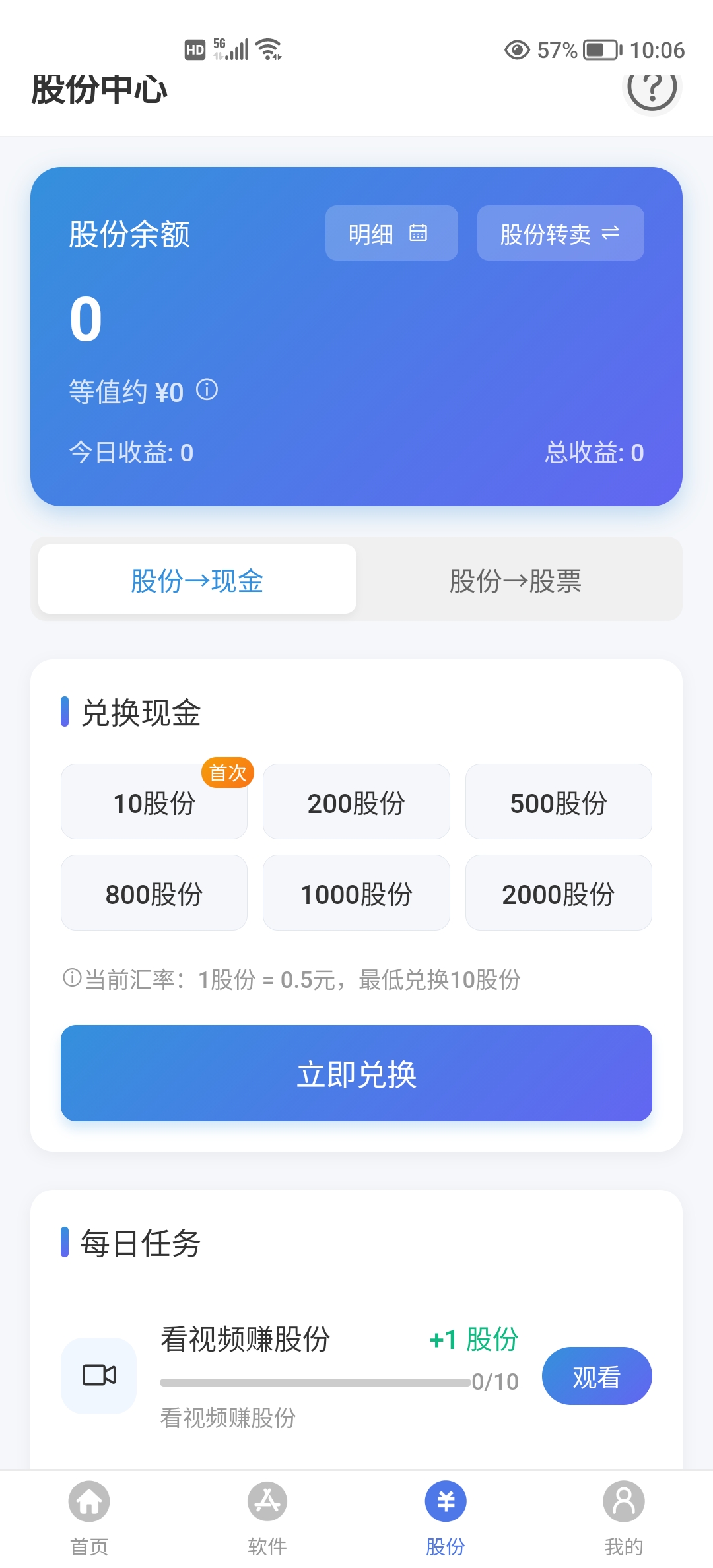Tap the info icon beside 等值约 ¥0

click(207, 390)
